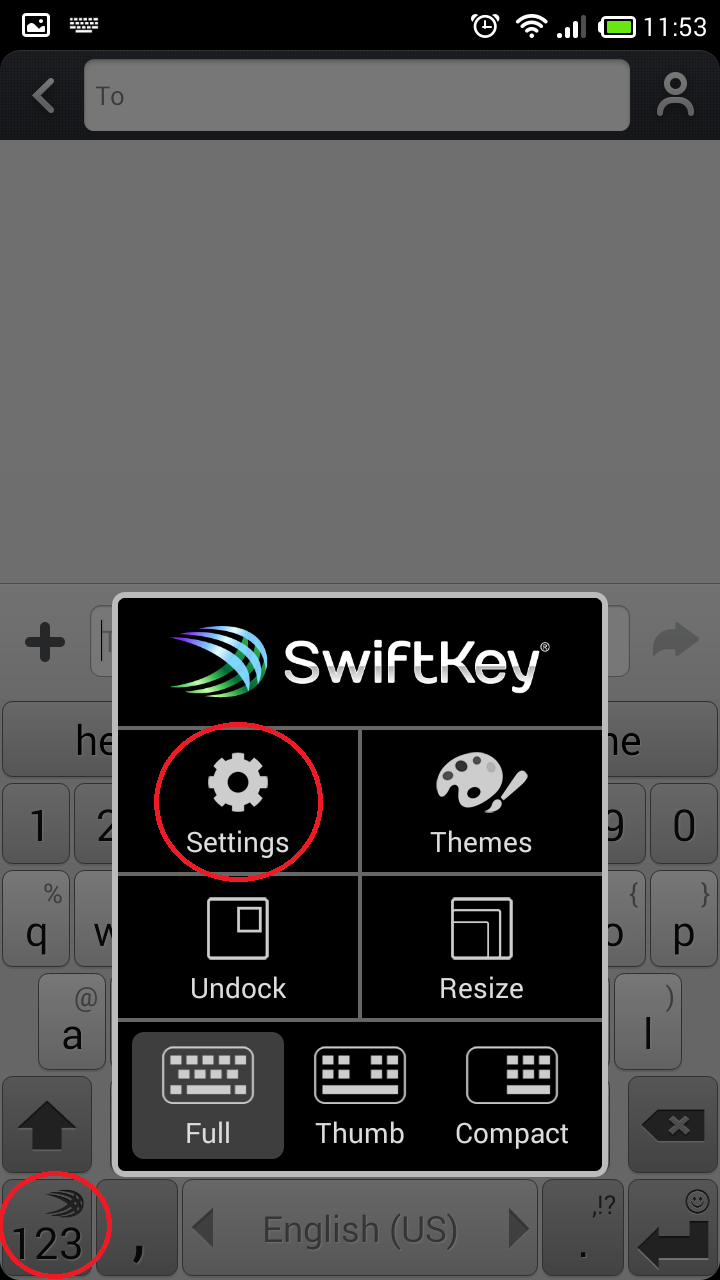The image size is (720, 1280).
Task: Tap the send arrow icon
Action: 675,641
